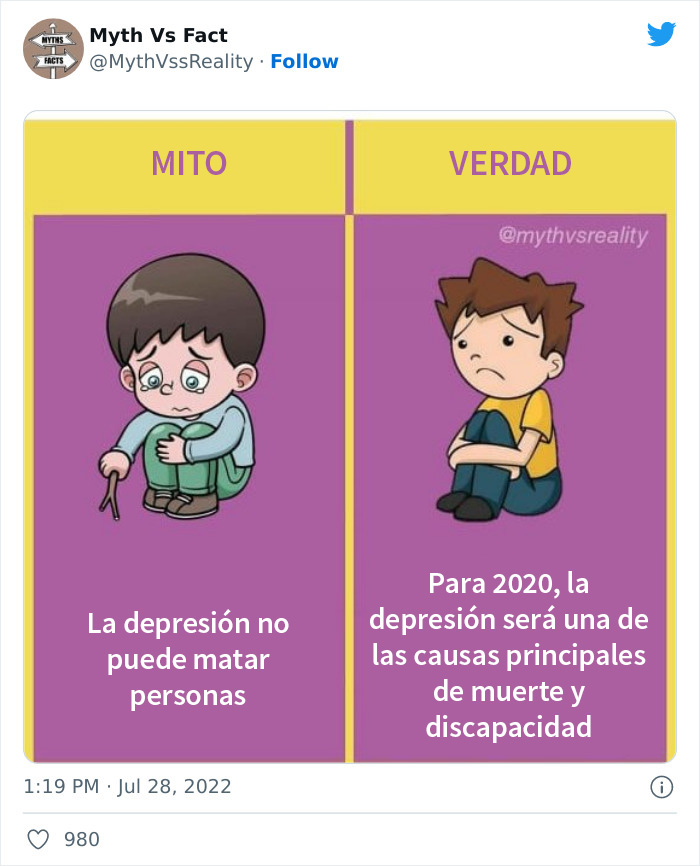Open the Mito vs Verdad depression image
700x866 pixels.
[x=350, y=438]
